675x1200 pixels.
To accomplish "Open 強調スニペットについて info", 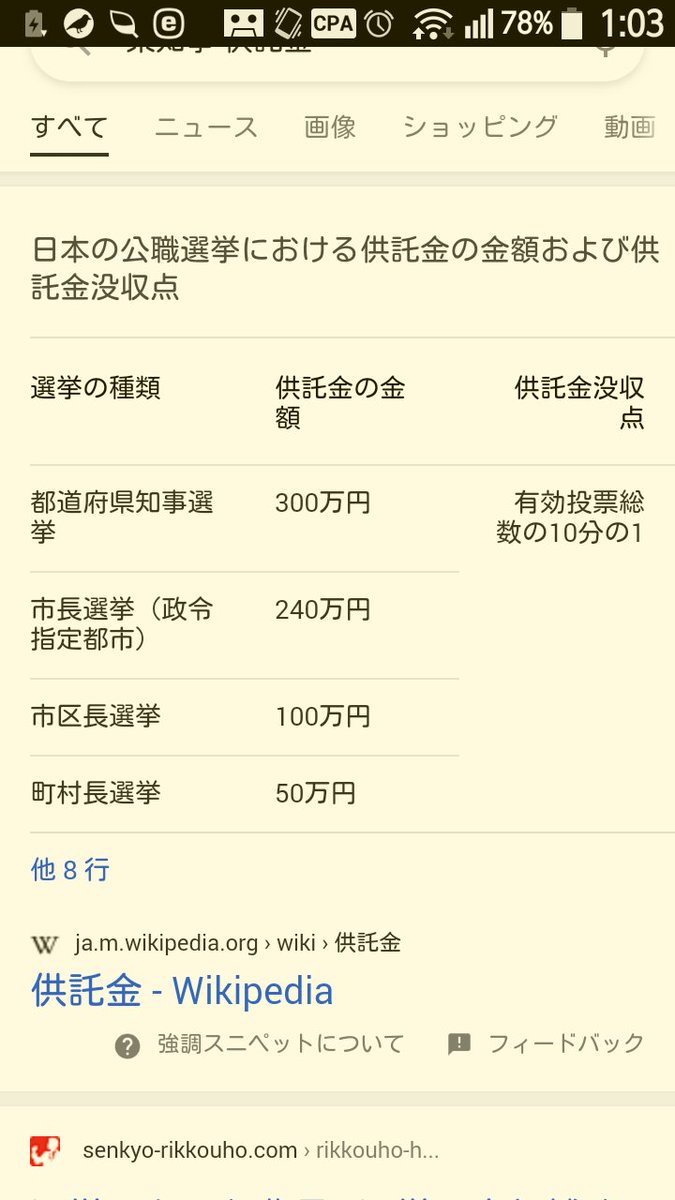I will (262, 1045).
